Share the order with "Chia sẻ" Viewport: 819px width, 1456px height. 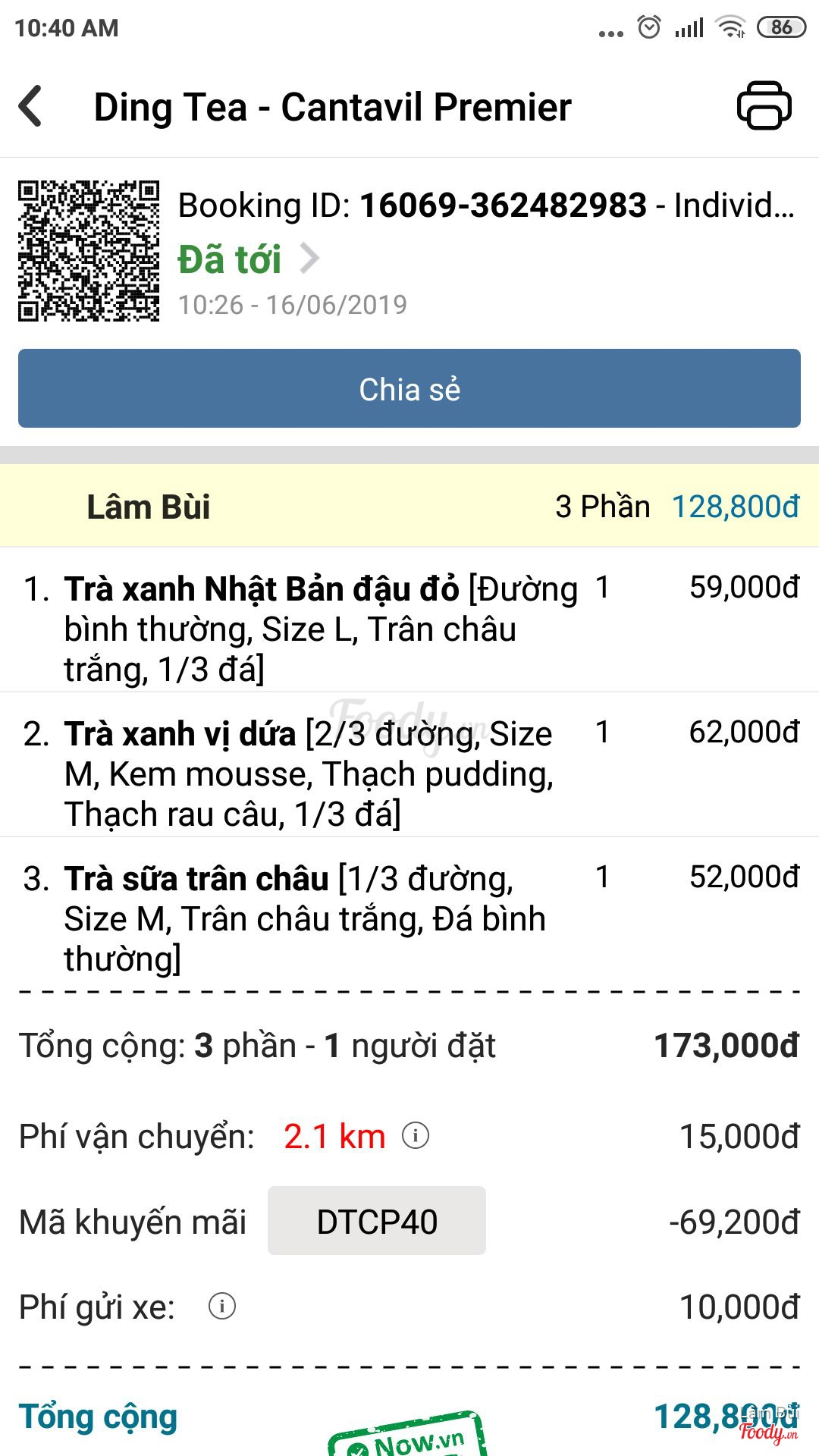409,389
